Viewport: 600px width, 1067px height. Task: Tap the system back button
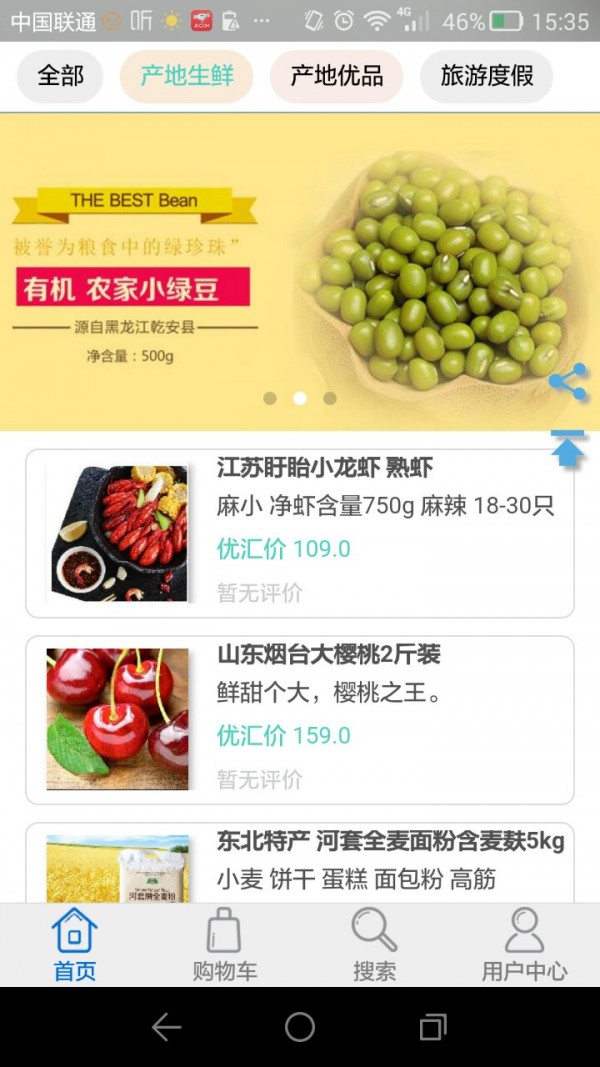pos(166,1027)
